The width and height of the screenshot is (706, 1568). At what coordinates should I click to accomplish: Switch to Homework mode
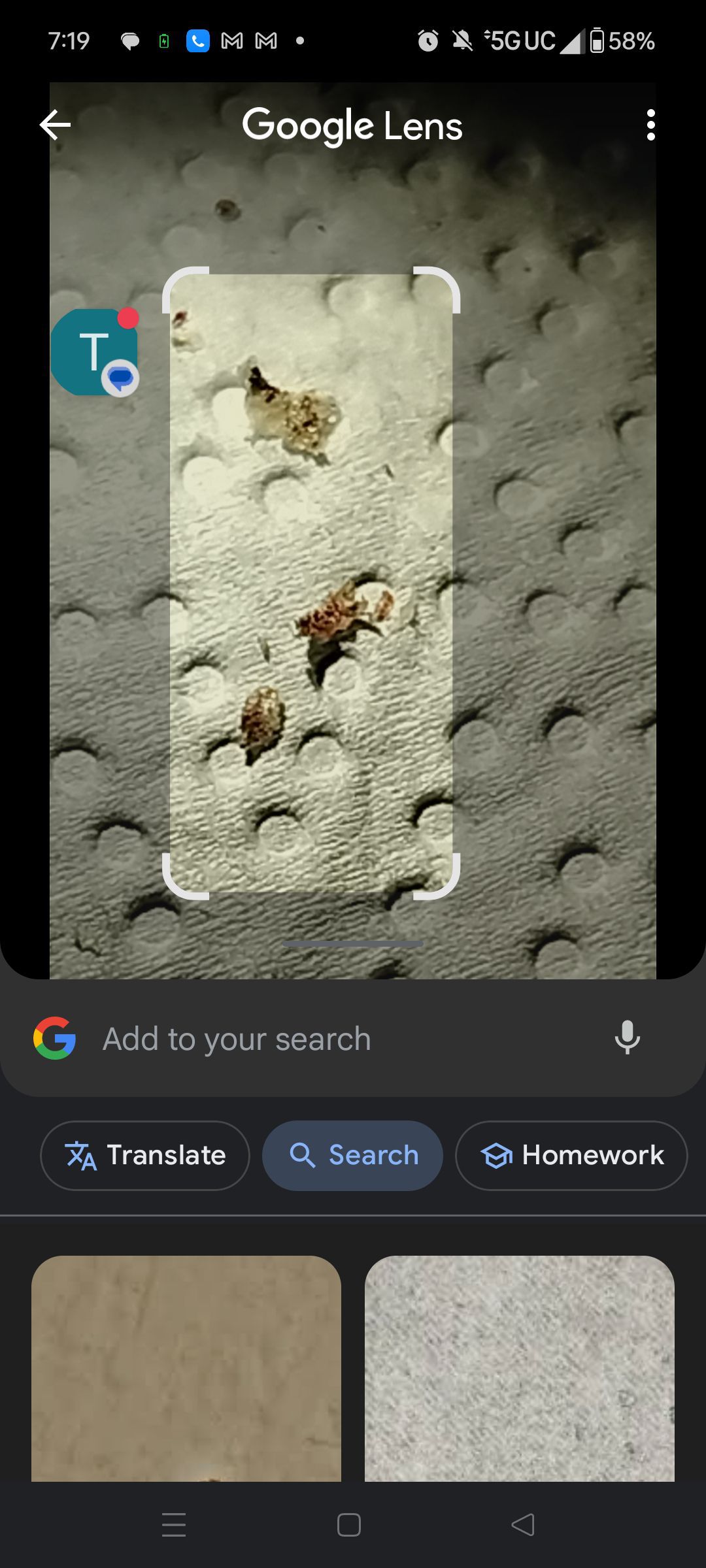pos(571,1155)
